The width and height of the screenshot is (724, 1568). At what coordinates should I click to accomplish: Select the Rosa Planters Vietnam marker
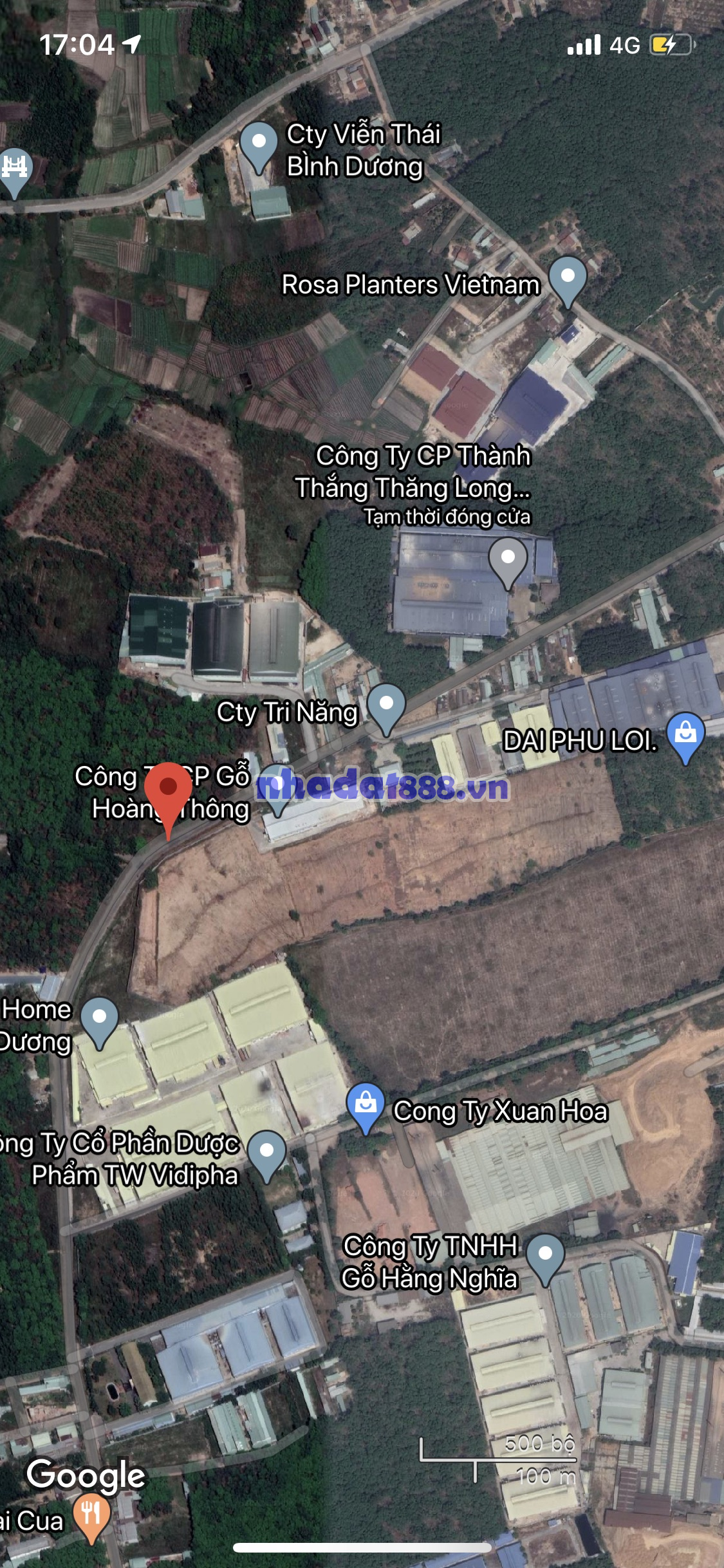point(568,278)
